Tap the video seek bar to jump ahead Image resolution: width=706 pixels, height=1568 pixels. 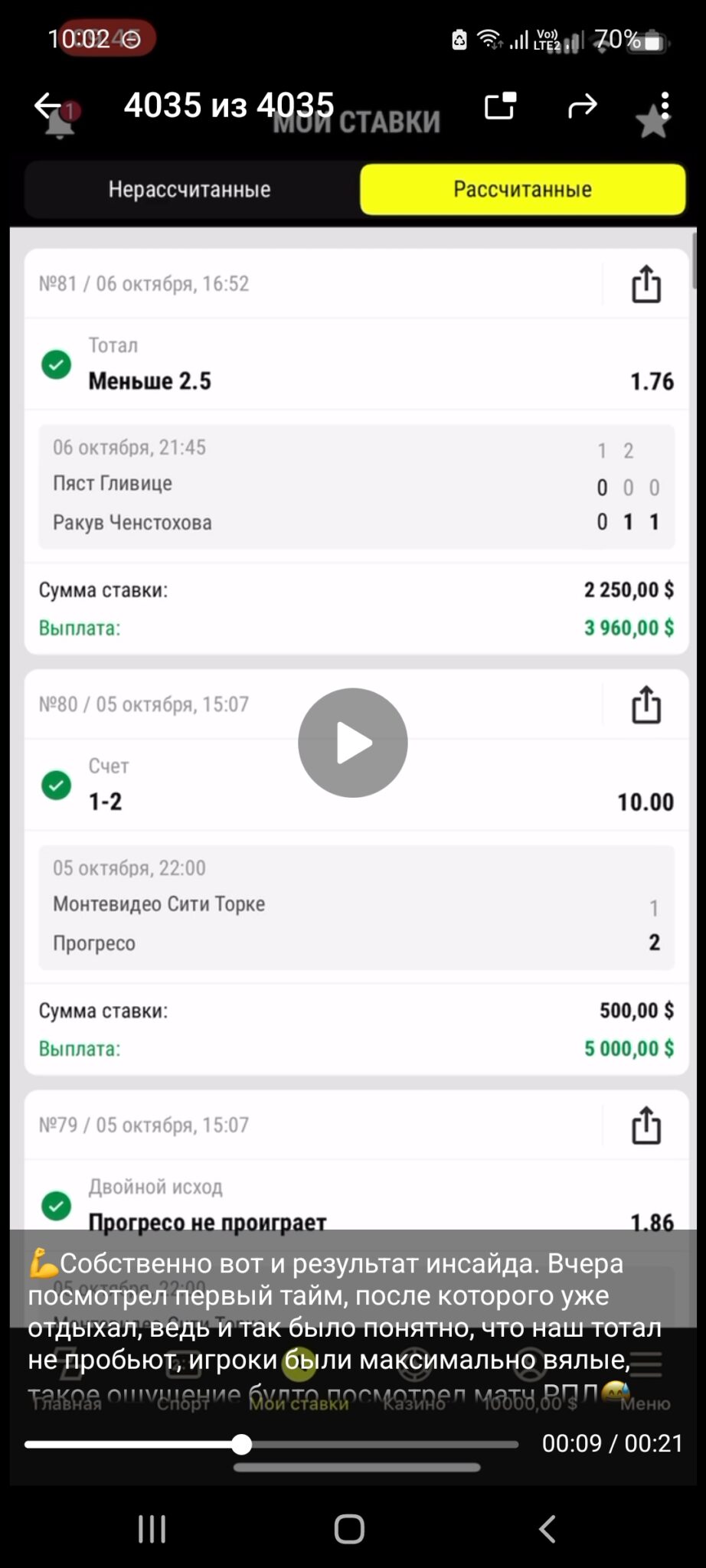click(272, 1445)
